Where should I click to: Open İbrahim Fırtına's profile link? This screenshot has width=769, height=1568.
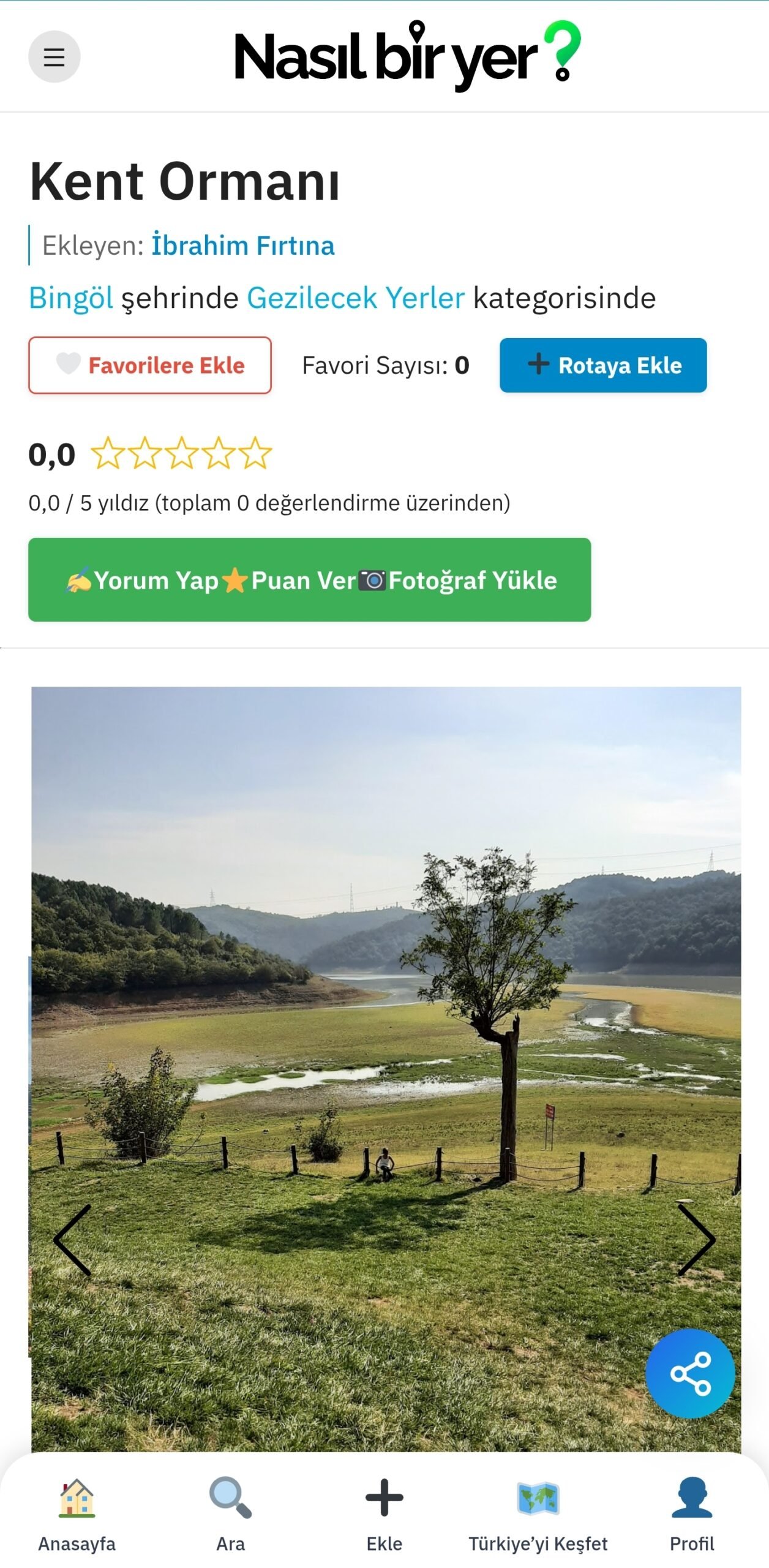point(242,246)
